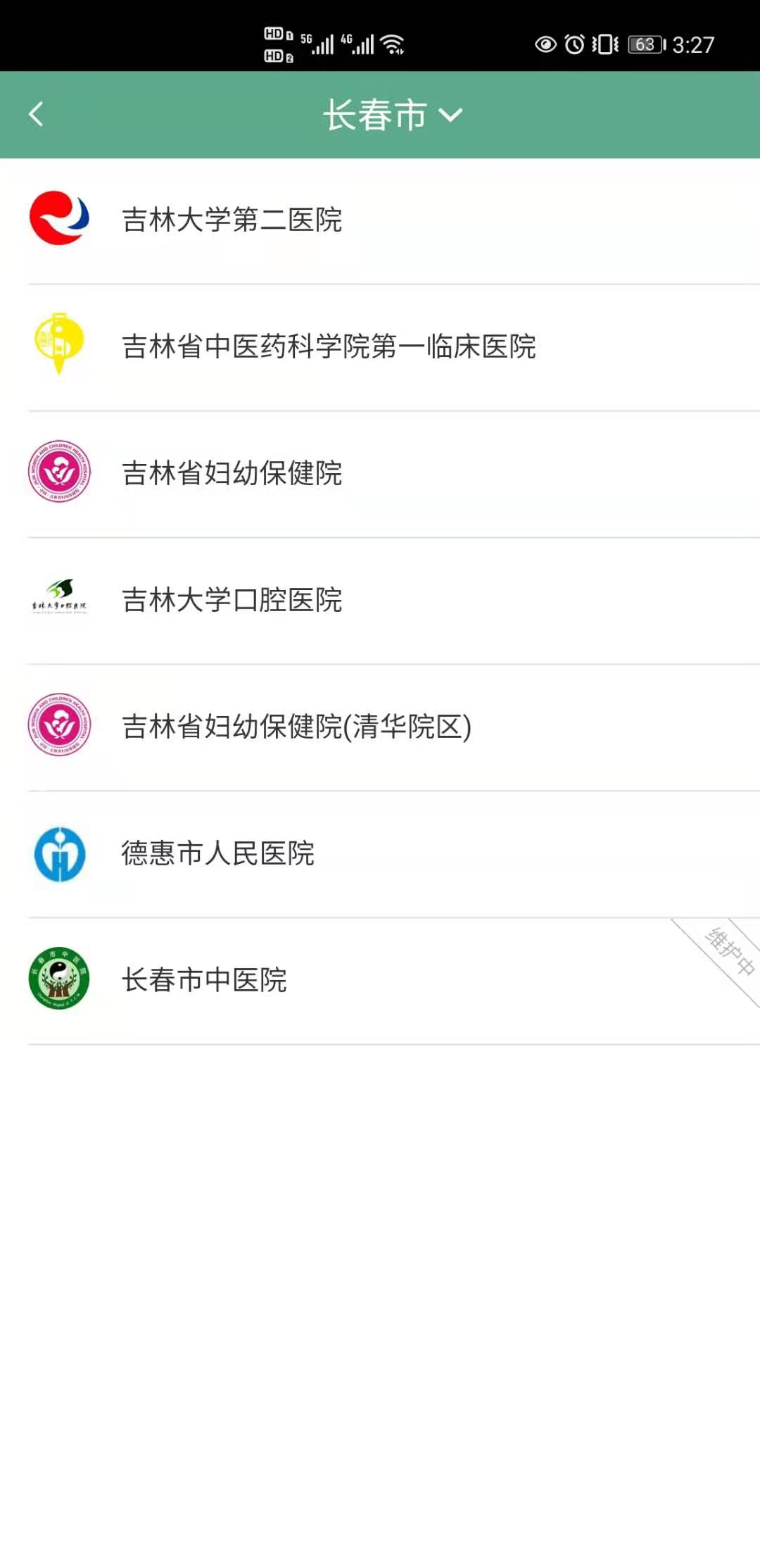
Task: Tap 长春市中医院 under maintenance
Action: click(x=204, y=981)
